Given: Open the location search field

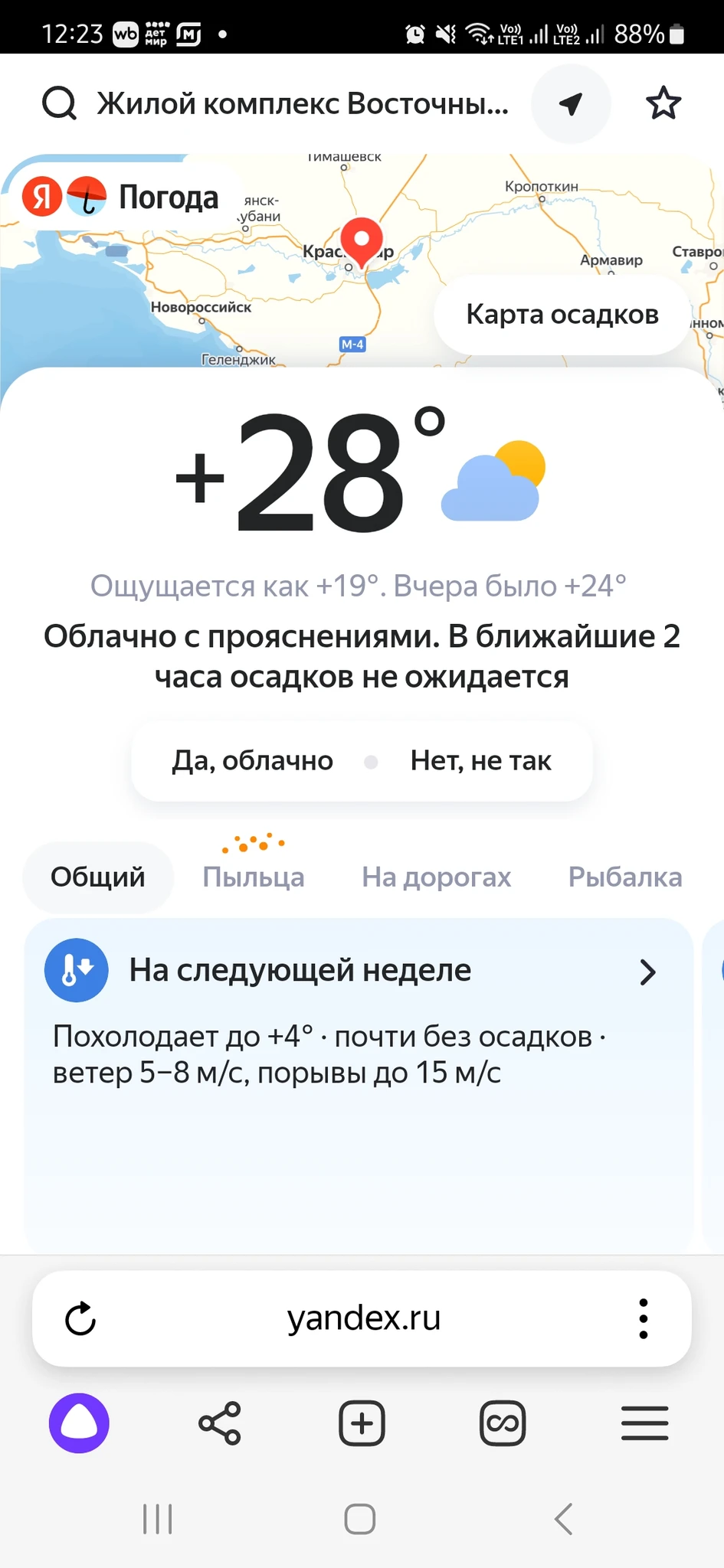Looking at the screenshot, I should coord(302,103).
